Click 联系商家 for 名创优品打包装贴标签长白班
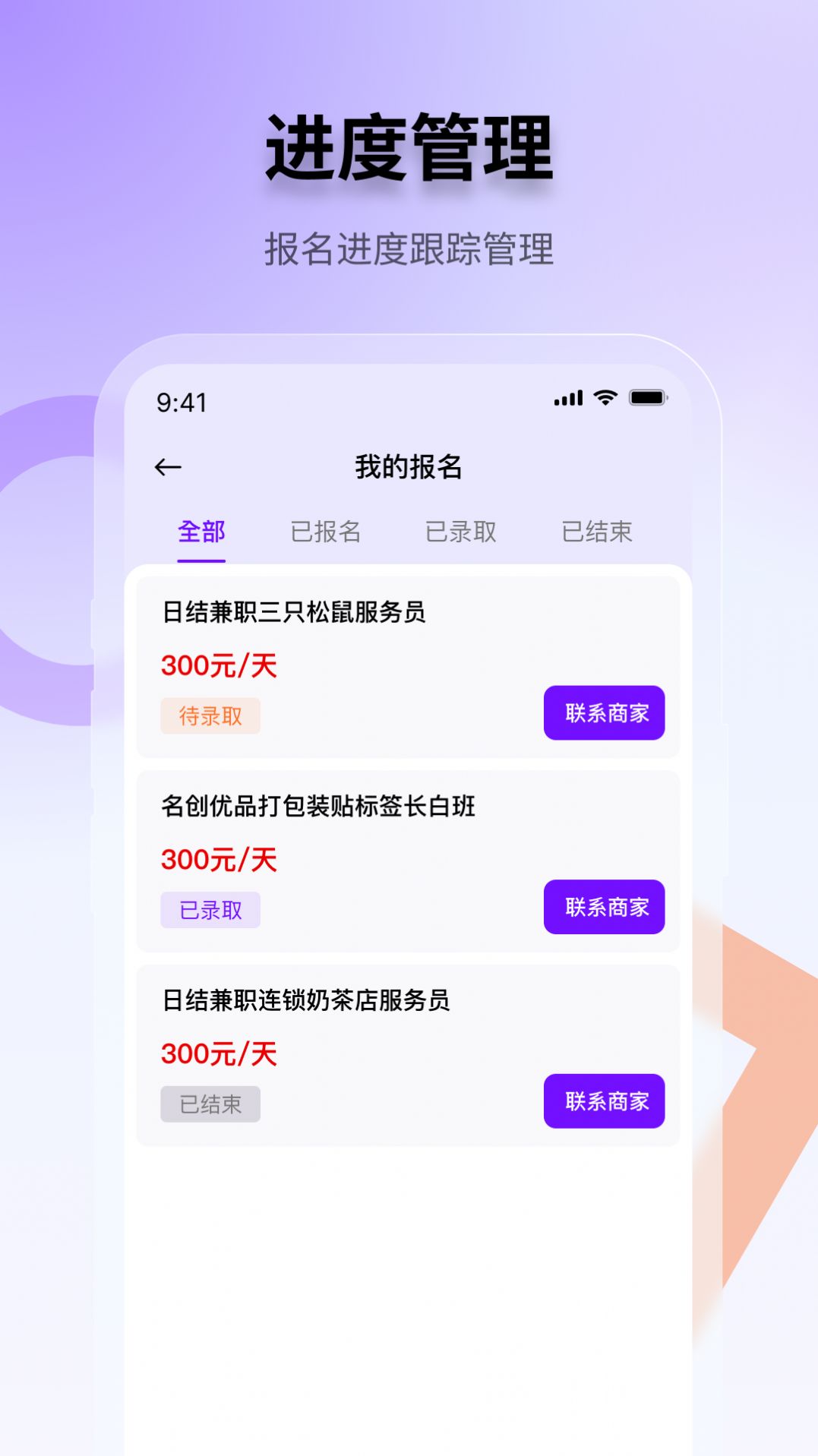The height and width of the screenshot is (1456, 818). coord(603,907)
